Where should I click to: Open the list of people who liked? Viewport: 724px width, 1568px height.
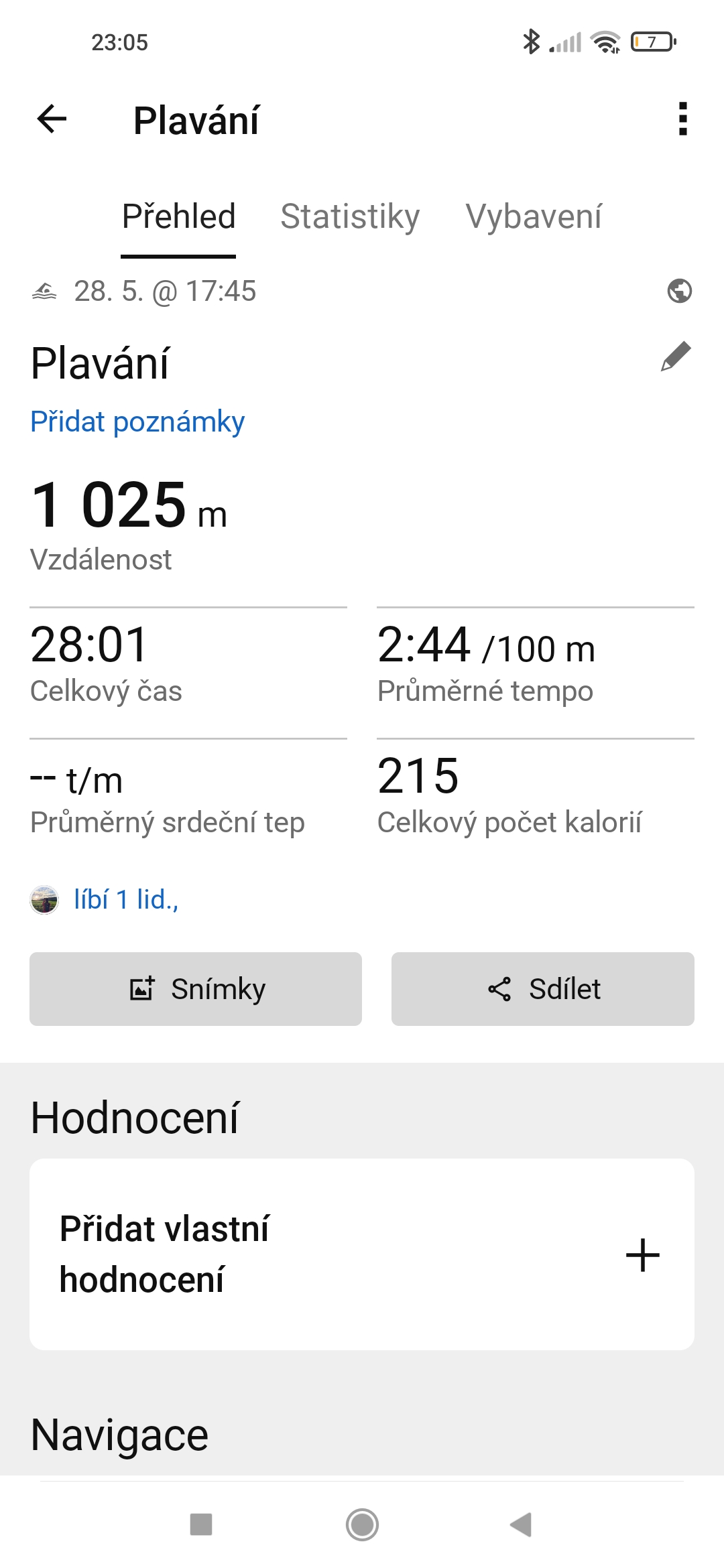pos(125,899)
